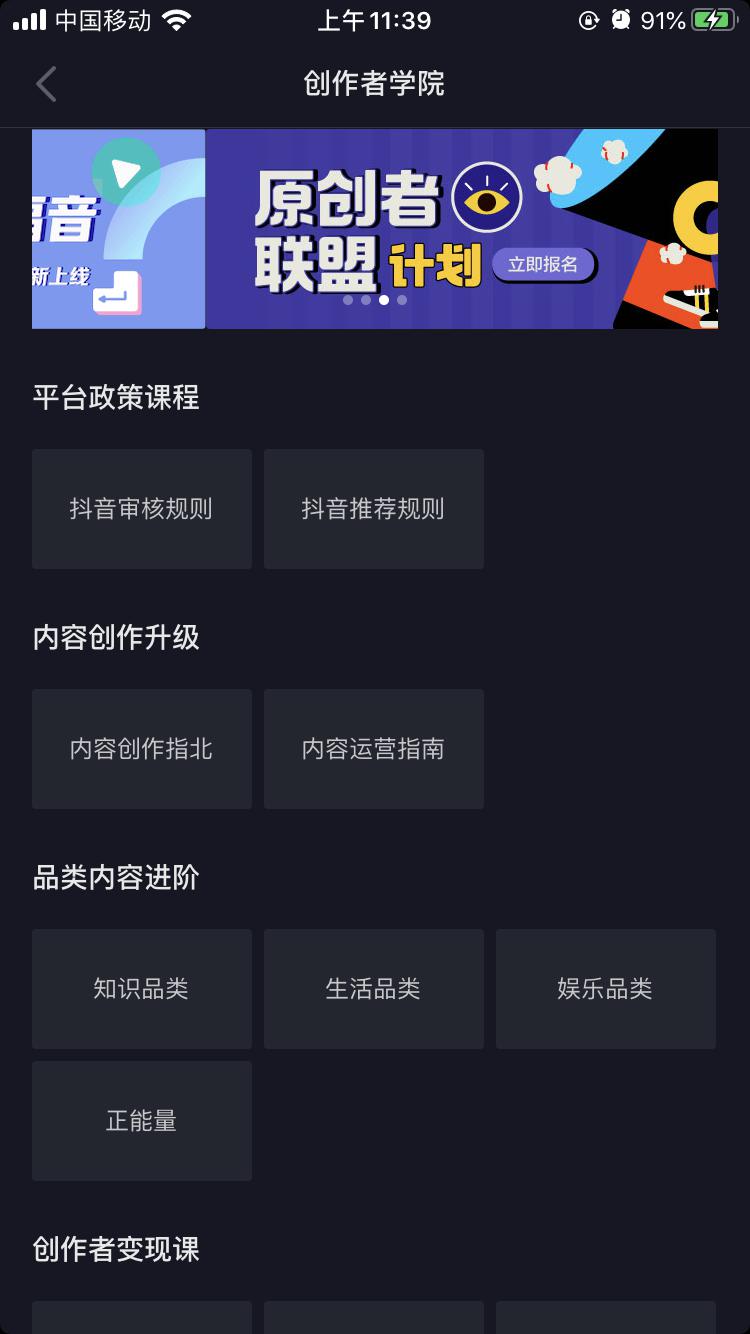
Task: Tap 立即报名 on the banner
Action: point(543,265)
